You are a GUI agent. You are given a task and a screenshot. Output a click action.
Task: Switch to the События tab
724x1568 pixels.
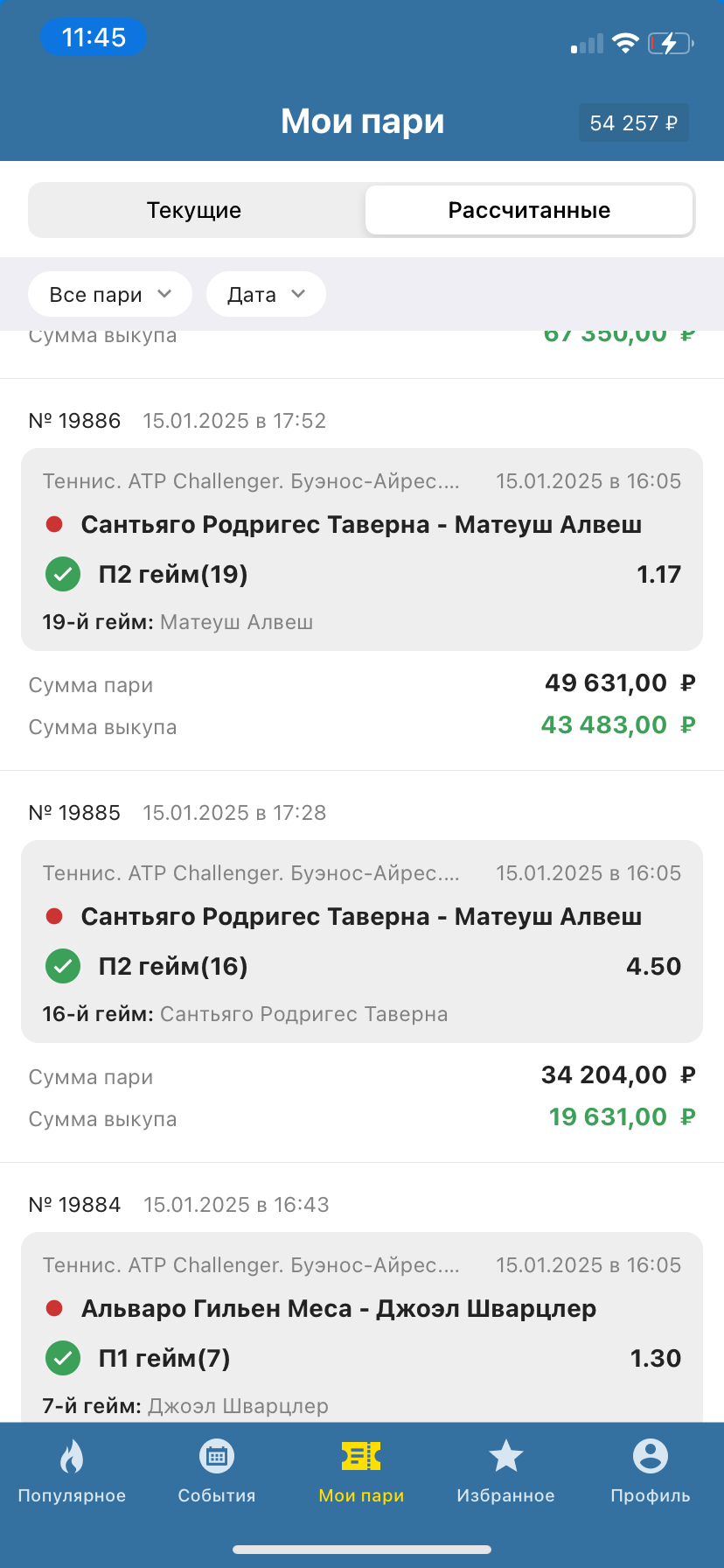tap(217, 1472)
